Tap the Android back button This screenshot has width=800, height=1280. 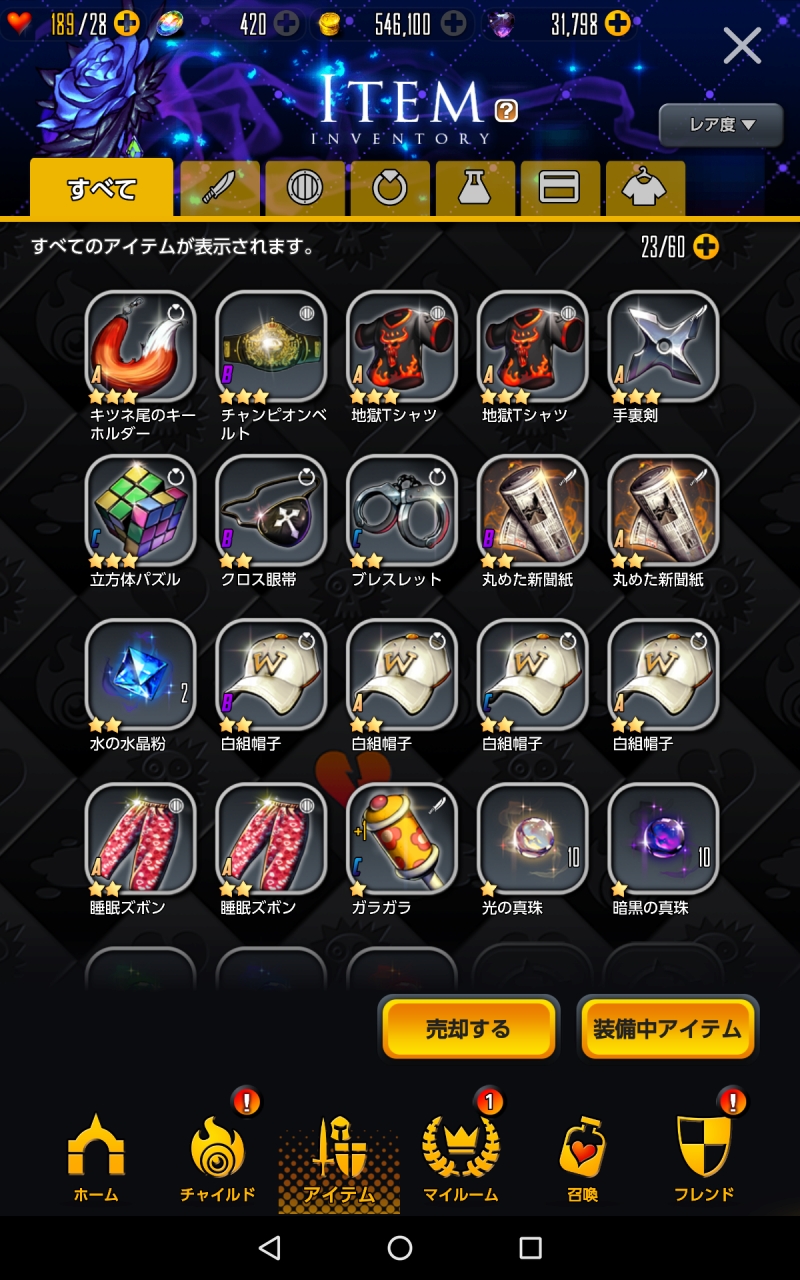[x=269, y=1247]
